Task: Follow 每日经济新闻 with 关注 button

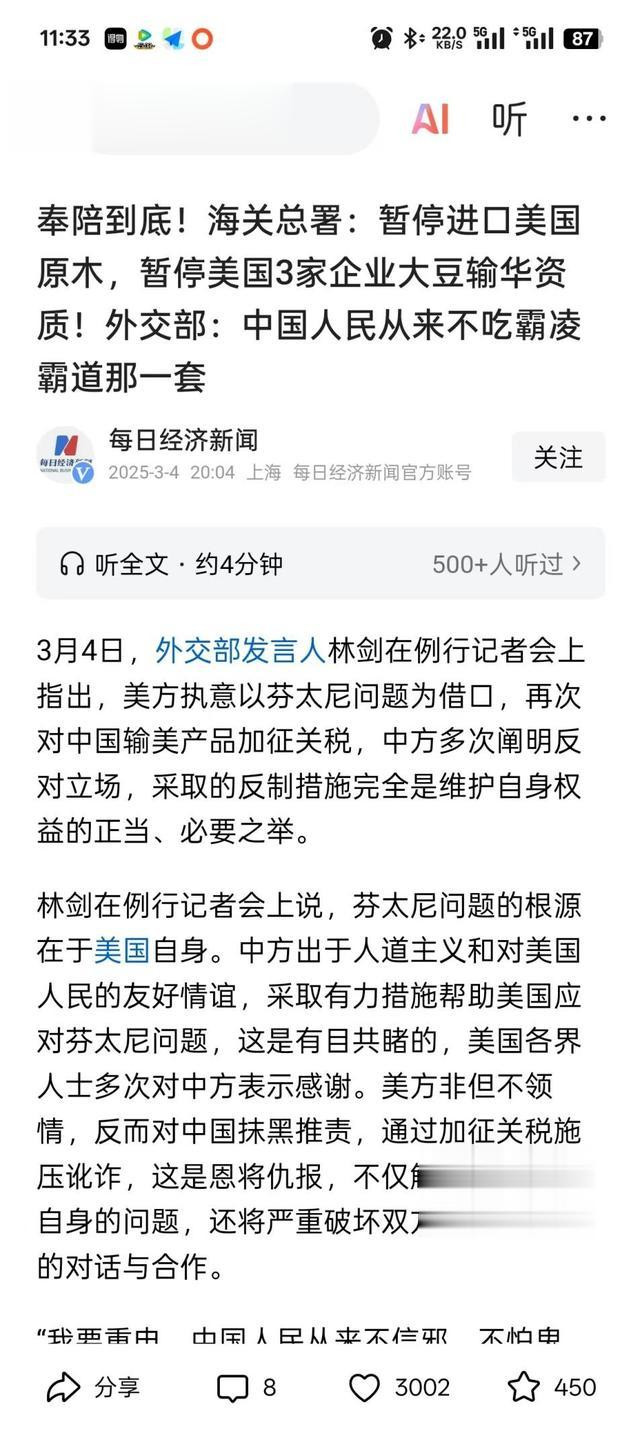Action: click(x=558, y=457)
